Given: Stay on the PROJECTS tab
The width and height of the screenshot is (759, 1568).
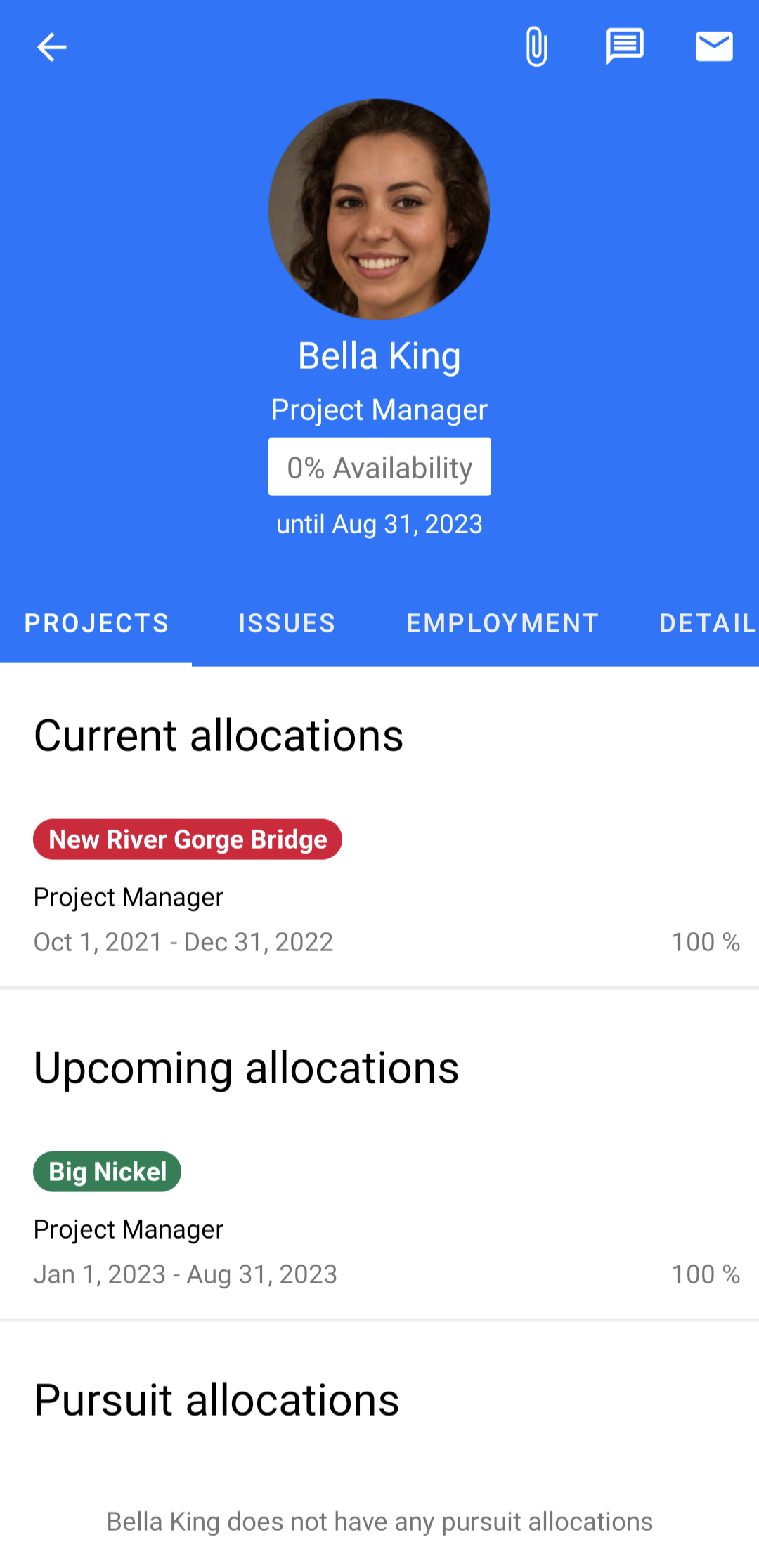Looking at the screenshot, I should click(x=96, y=622).
